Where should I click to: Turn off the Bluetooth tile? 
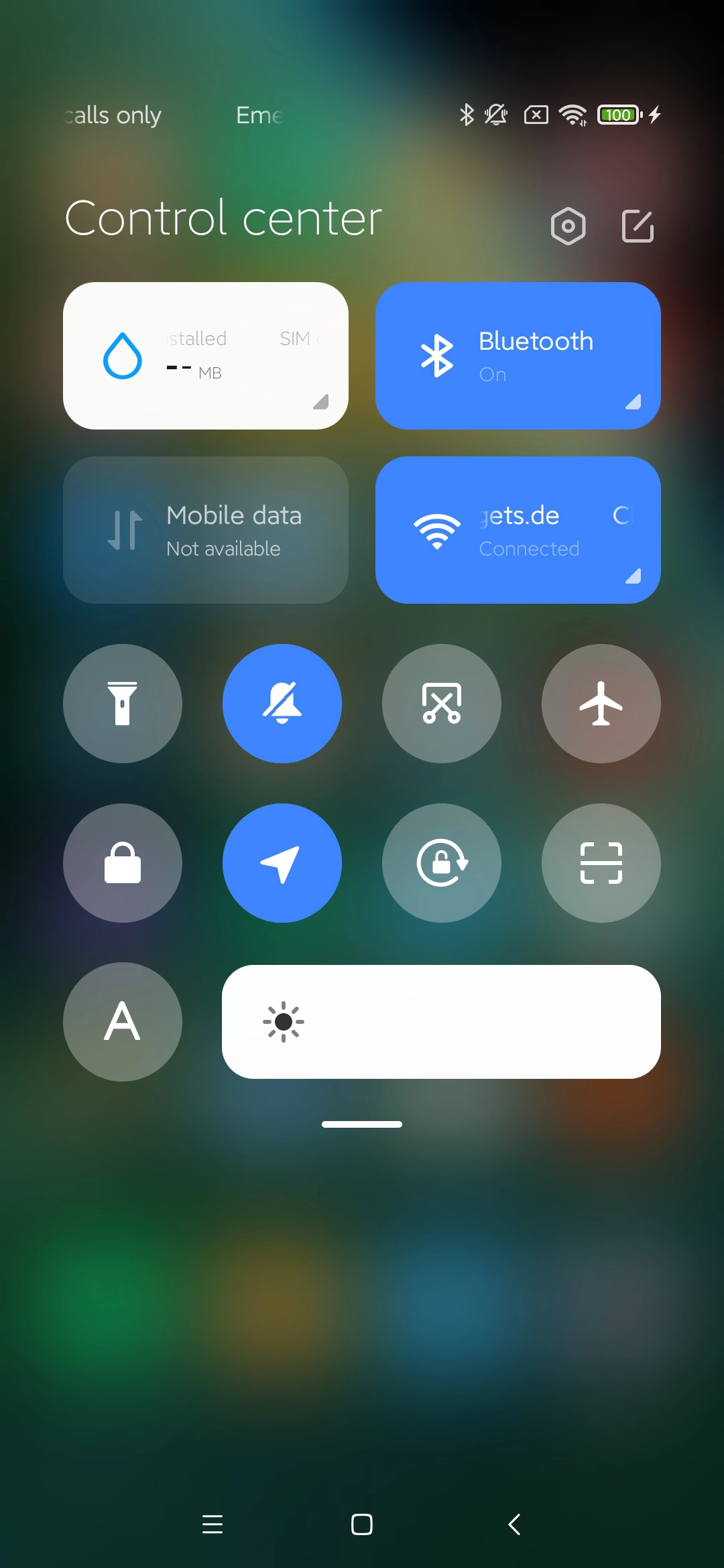tap(518, 356)
